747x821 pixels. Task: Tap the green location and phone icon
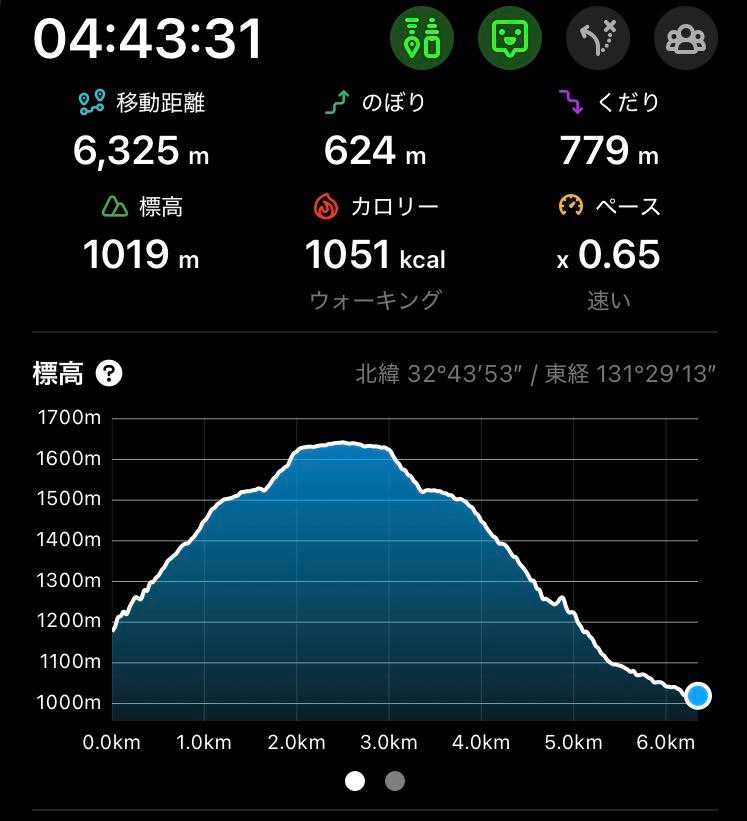[x=421, y=38]
